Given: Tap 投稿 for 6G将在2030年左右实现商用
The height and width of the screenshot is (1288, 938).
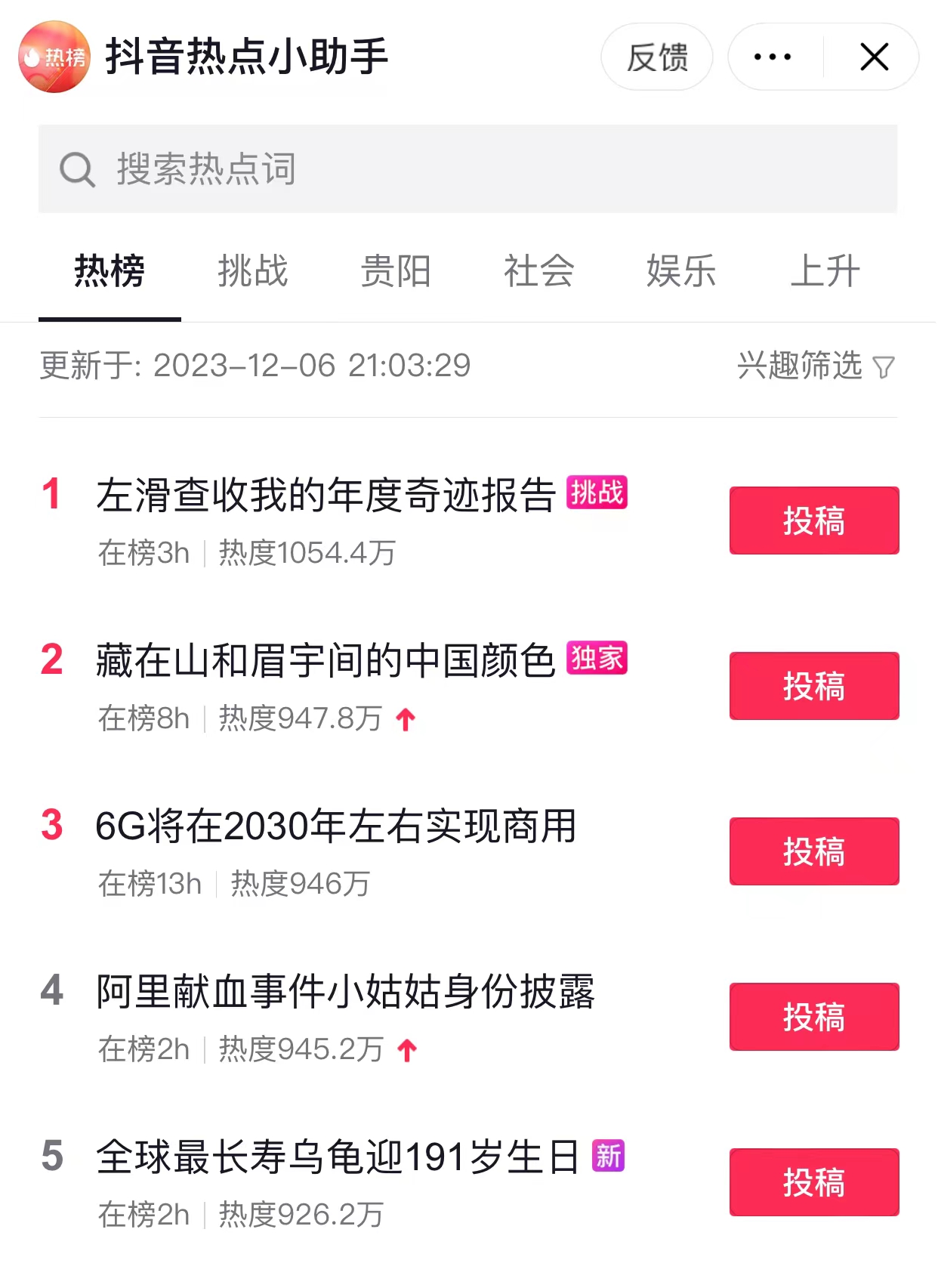Looking at the screenshot, I should (814, 851).
